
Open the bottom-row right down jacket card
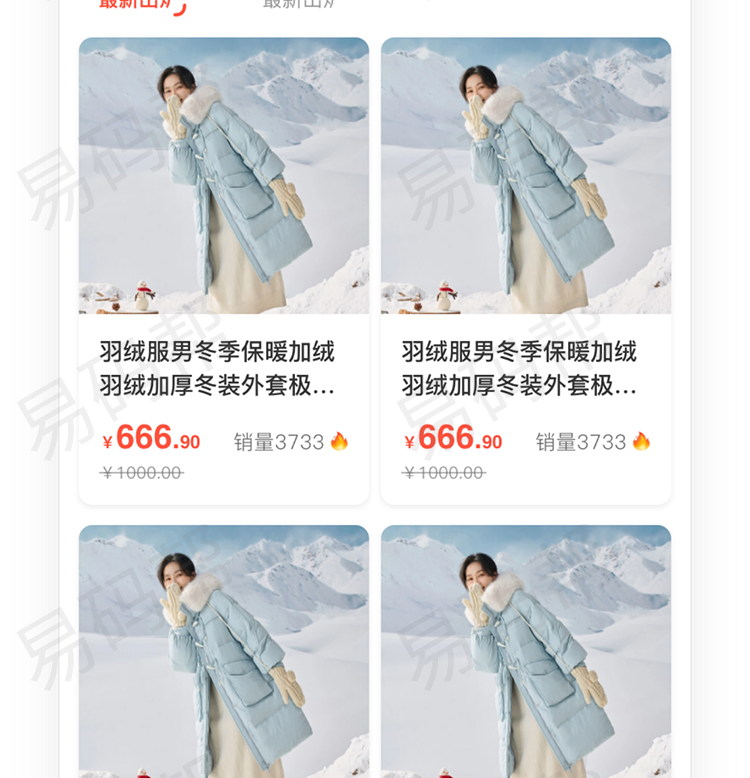tap(525, 650)
